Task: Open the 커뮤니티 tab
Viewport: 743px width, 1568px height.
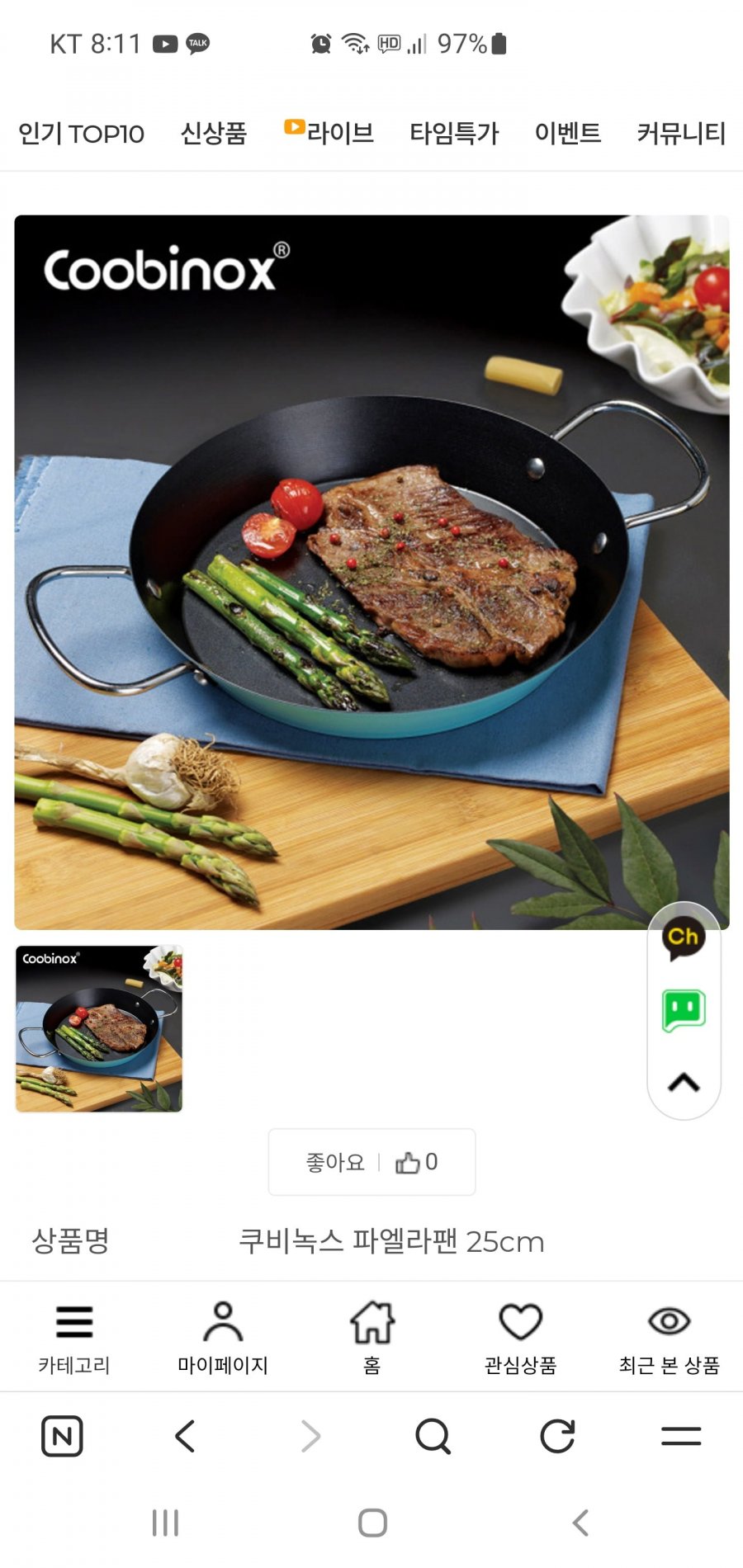Action: tap(681, 134)
